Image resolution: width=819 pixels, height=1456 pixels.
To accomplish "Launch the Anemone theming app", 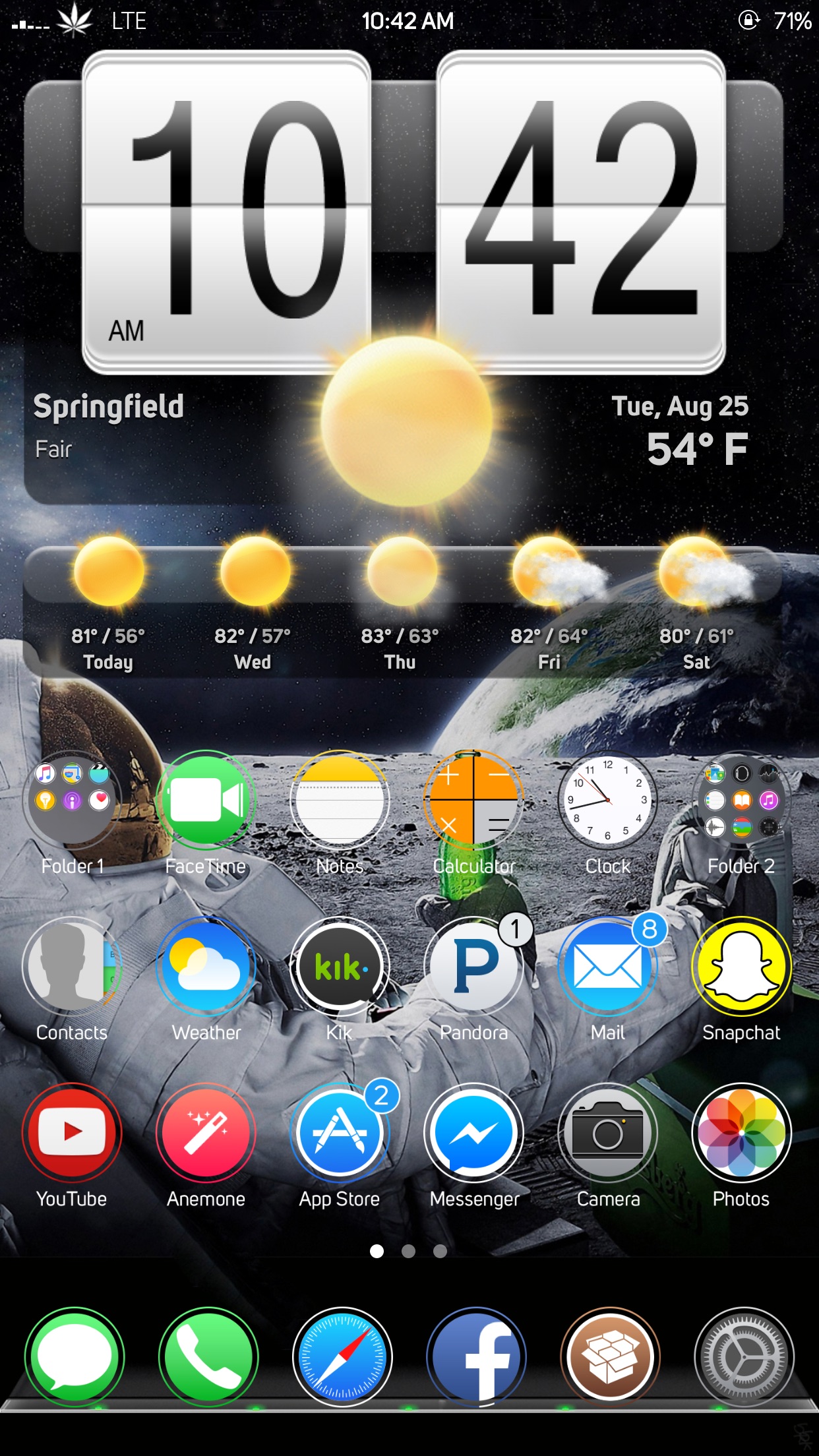I will [206, 1132].
